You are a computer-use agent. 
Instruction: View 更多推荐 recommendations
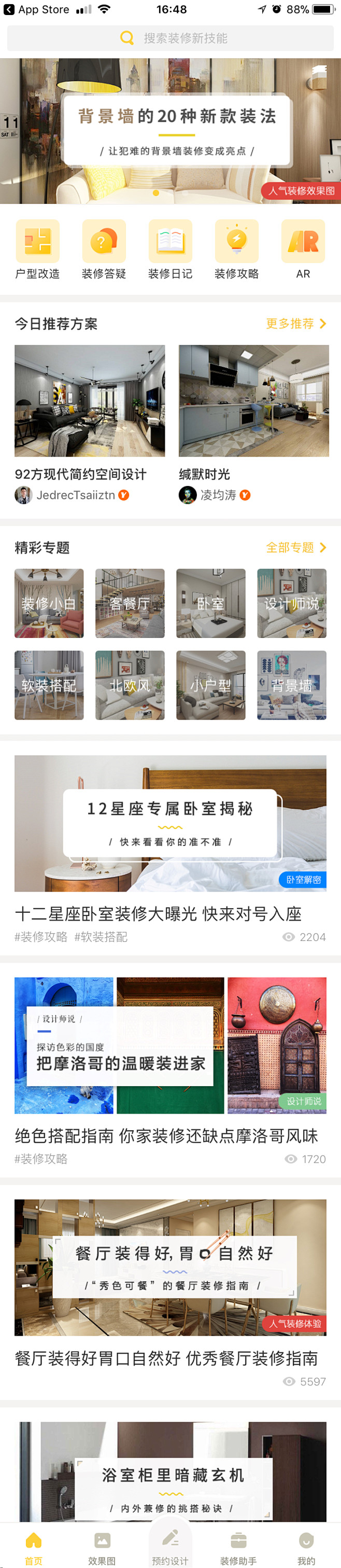(x=296, y=324)
